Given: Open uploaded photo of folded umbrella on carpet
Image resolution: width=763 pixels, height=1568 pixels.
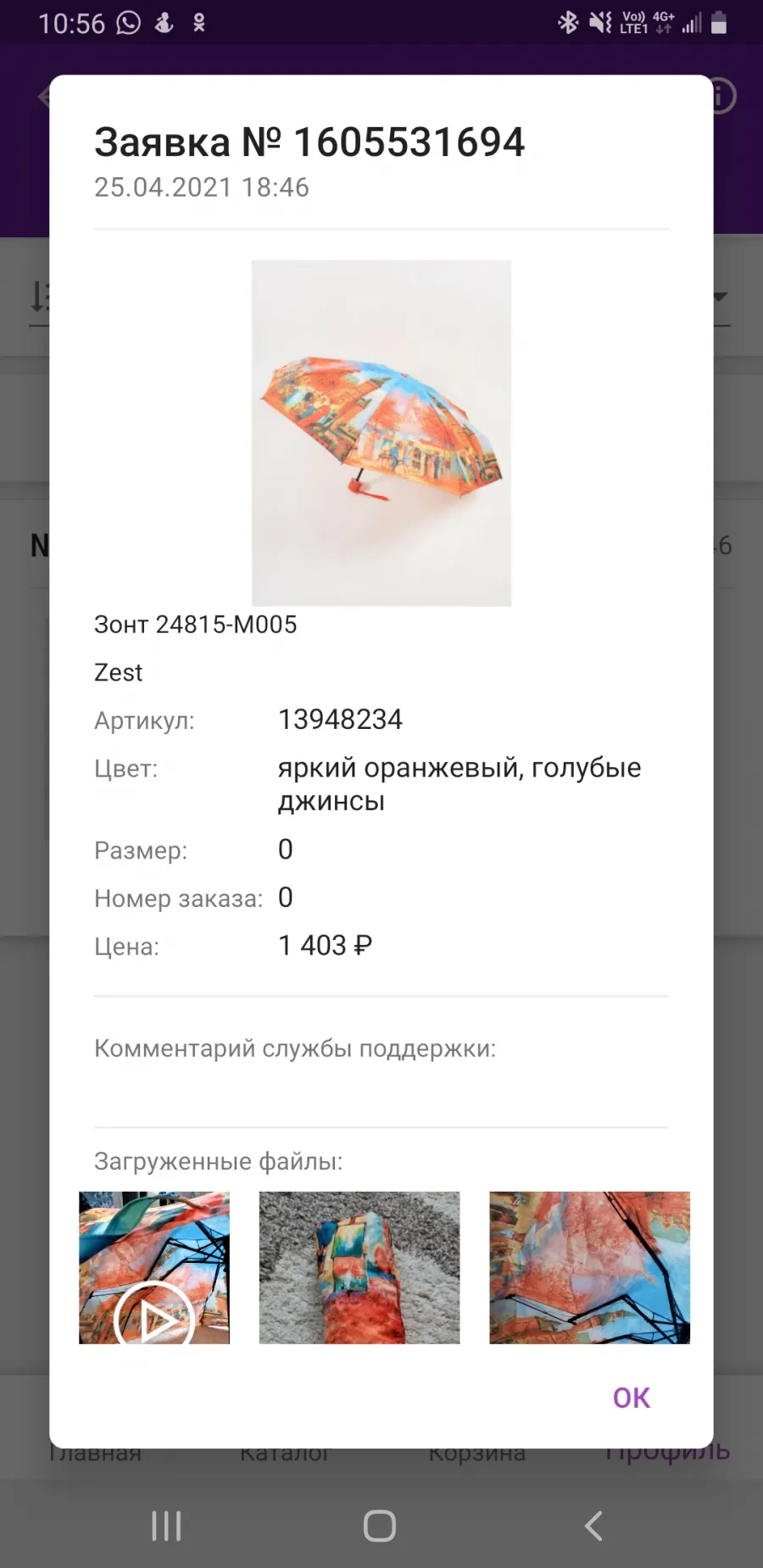Looking at the screenshot, I should point(359,1267).
